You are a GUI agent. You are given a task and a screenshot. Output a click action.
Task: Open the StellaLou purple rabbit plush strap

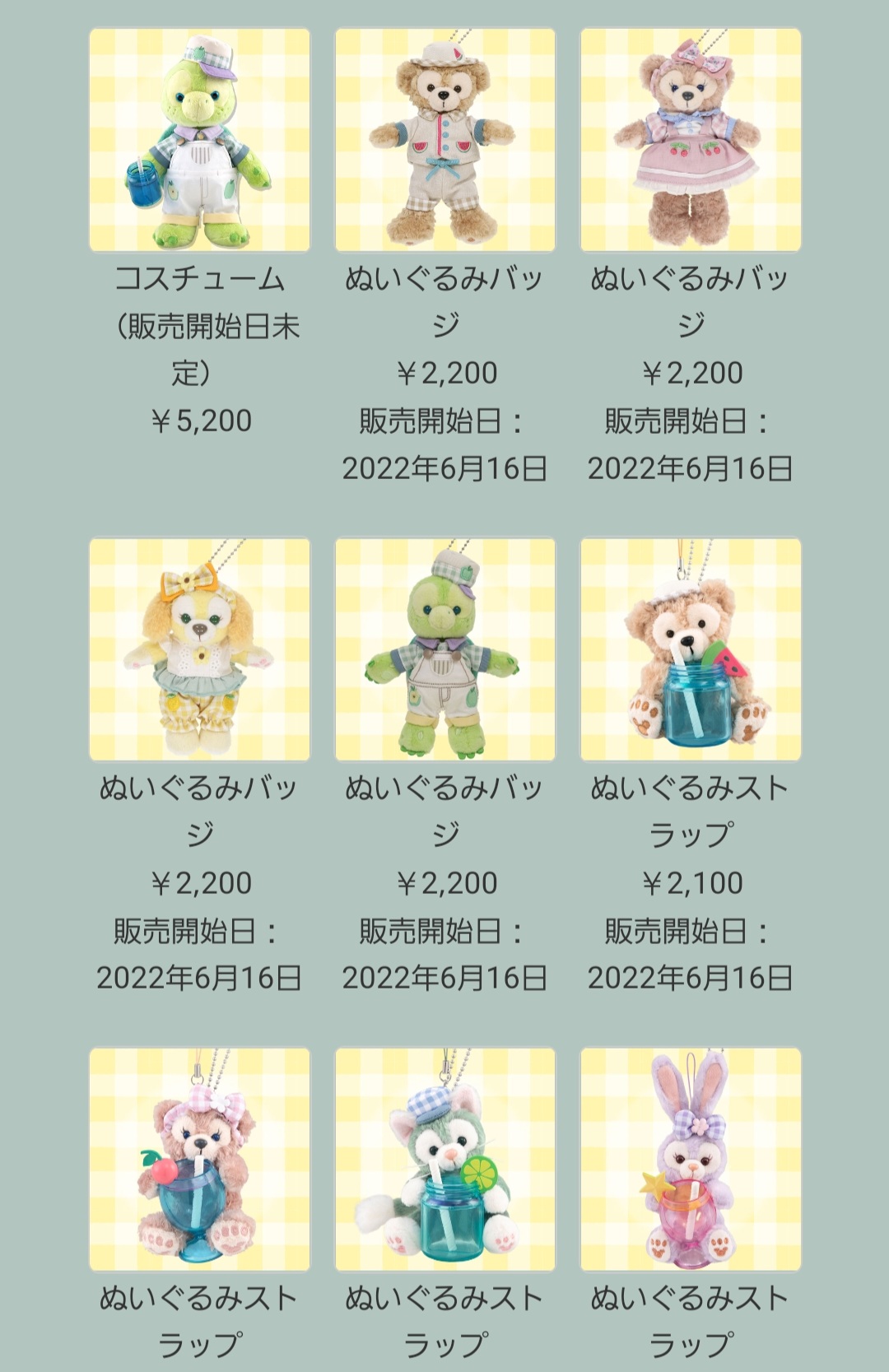[x=691, y=1160]
